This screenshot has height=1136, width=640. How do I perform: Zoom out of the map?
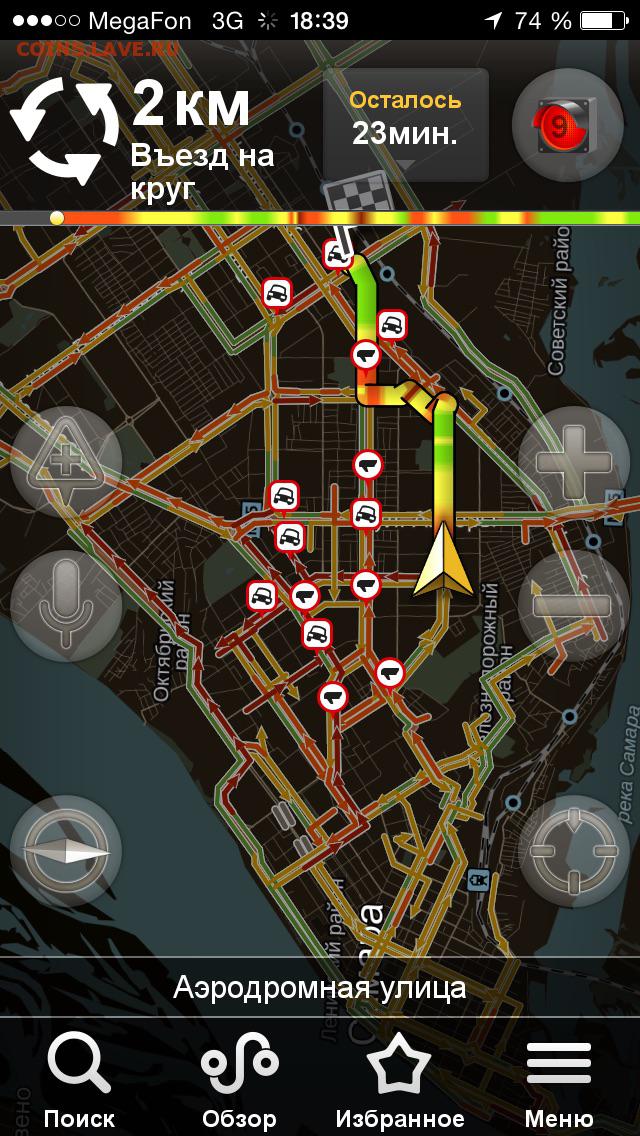(574, 605)
